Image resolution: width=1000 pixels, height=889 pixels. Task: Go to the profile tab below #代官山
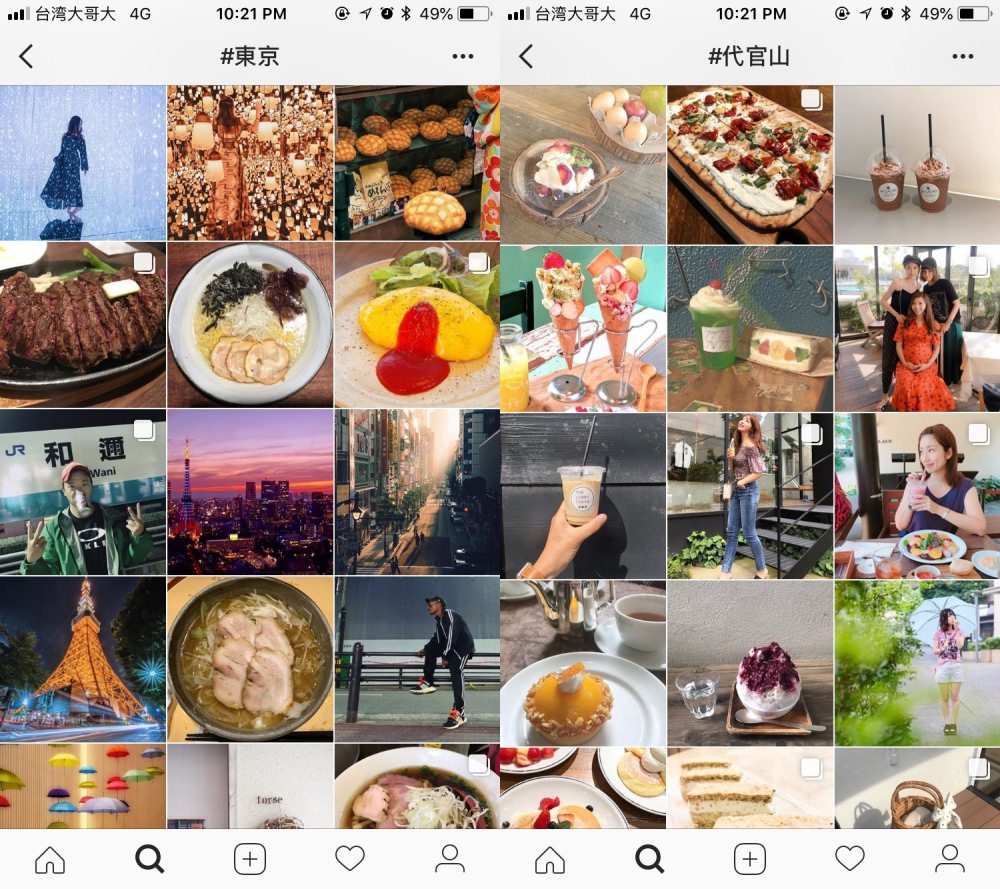coord(950,858)
